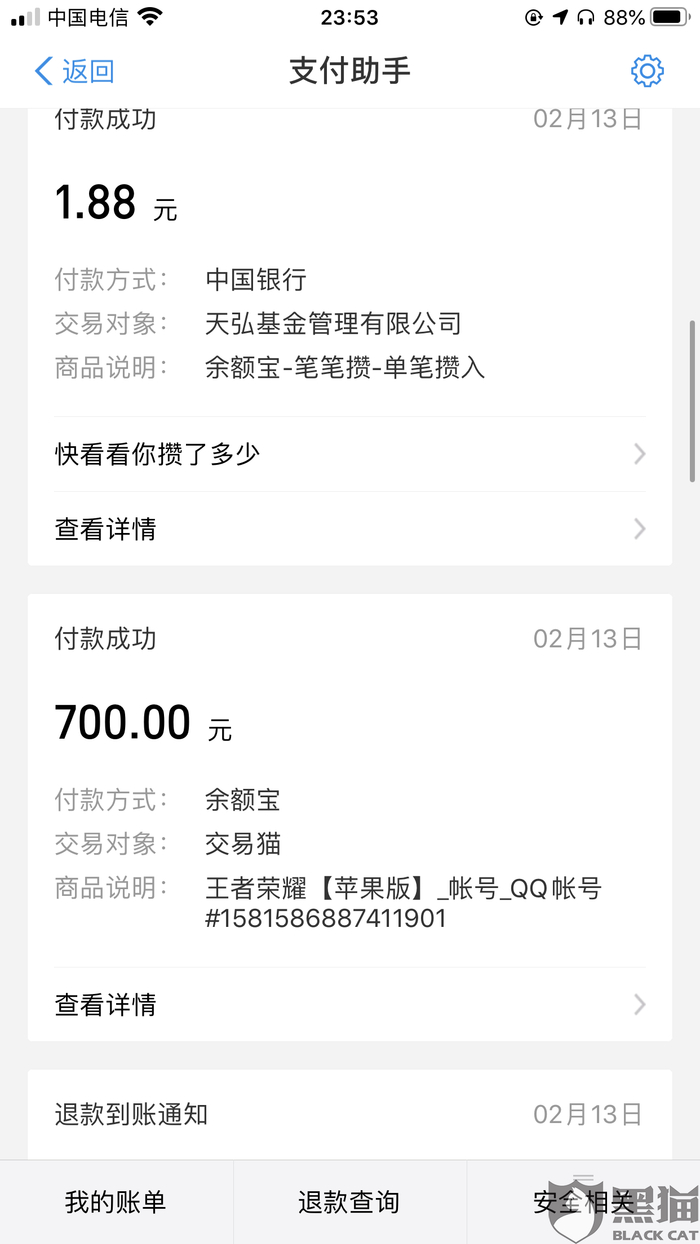View 查看详情 for the 700.00 元 payment

(x=349, y=1004)
